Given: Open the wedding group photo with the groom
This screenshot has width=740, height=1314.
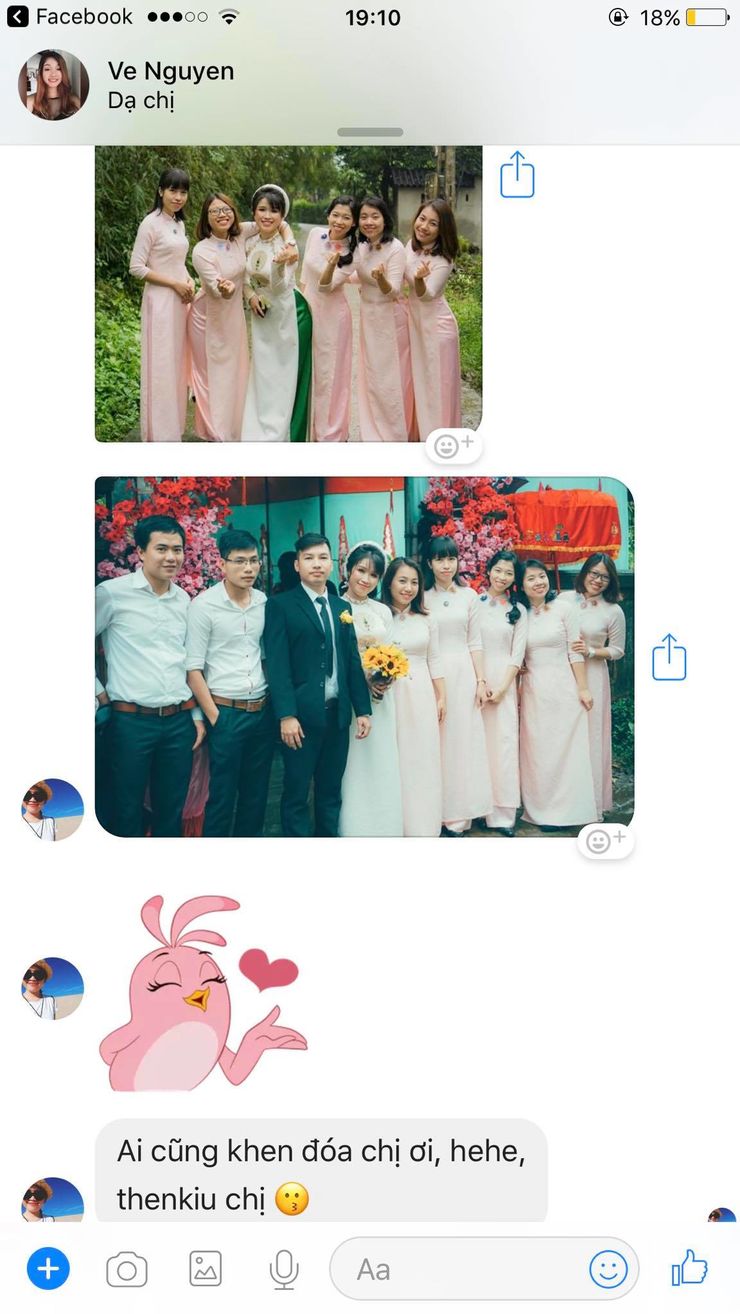Looking at the screenshot, I should click(364, 657).
